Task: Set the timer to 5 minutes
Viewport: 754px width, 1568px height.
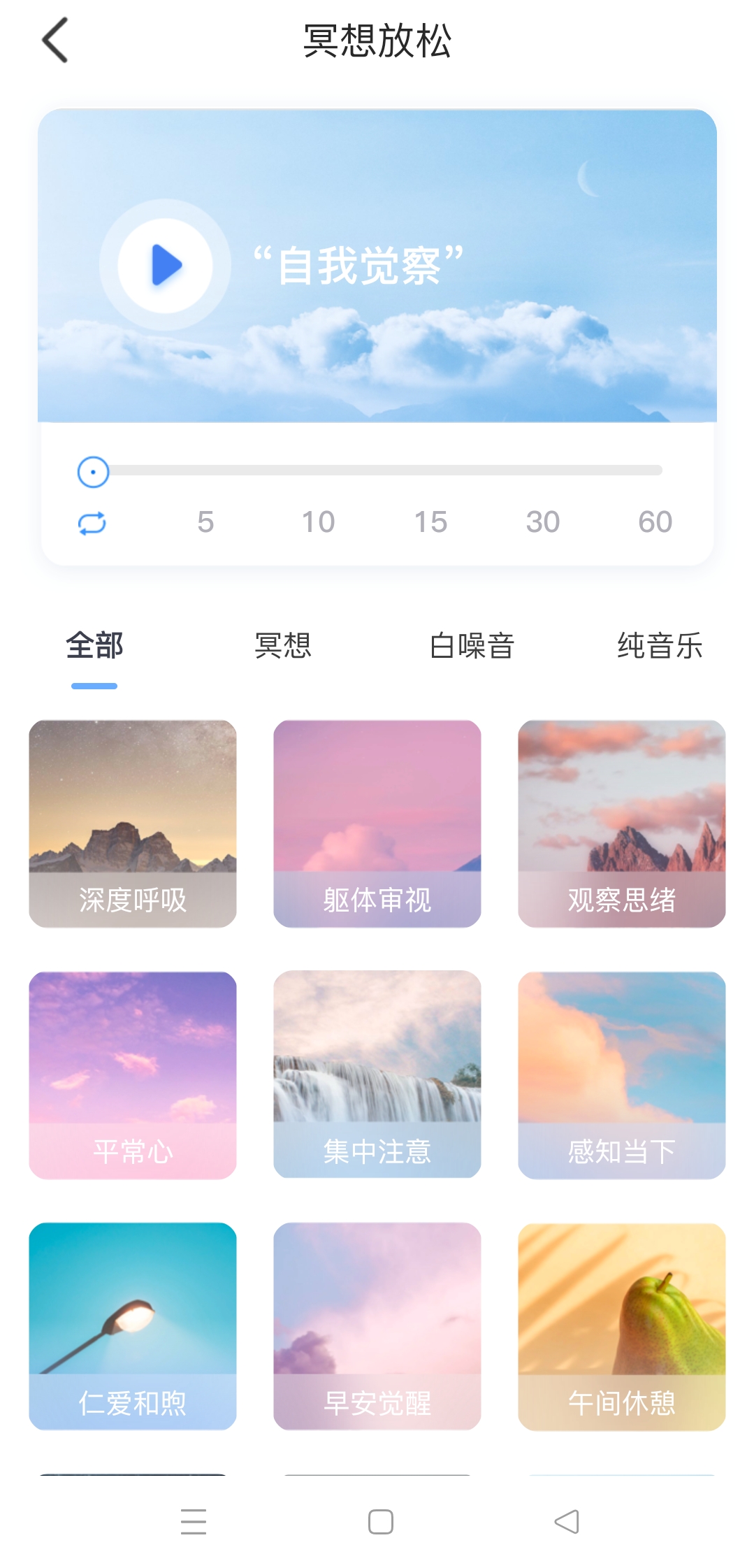Action: (205, 522)
